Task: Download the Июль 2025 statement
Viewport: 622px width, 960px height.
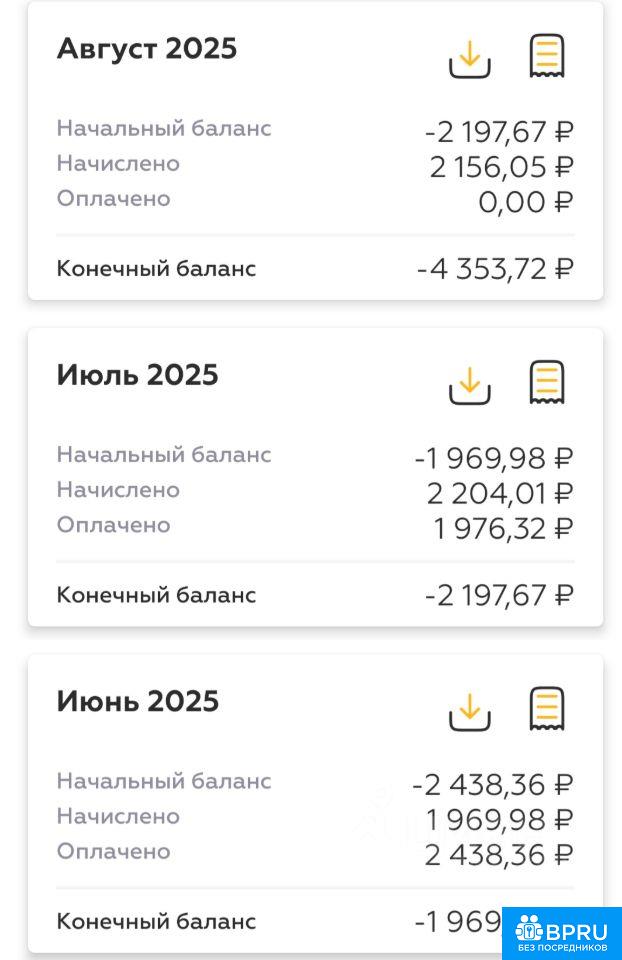Action: click(469, 384)
